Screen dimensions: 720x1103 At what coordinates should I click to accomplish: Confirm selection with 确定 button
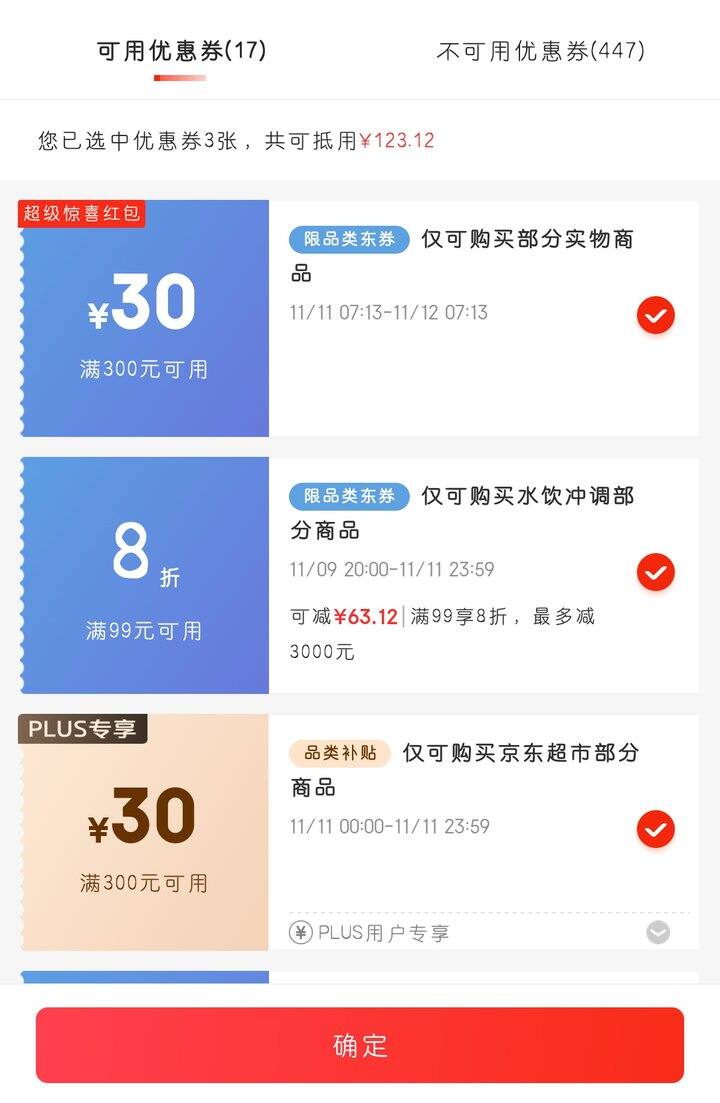360,1045
